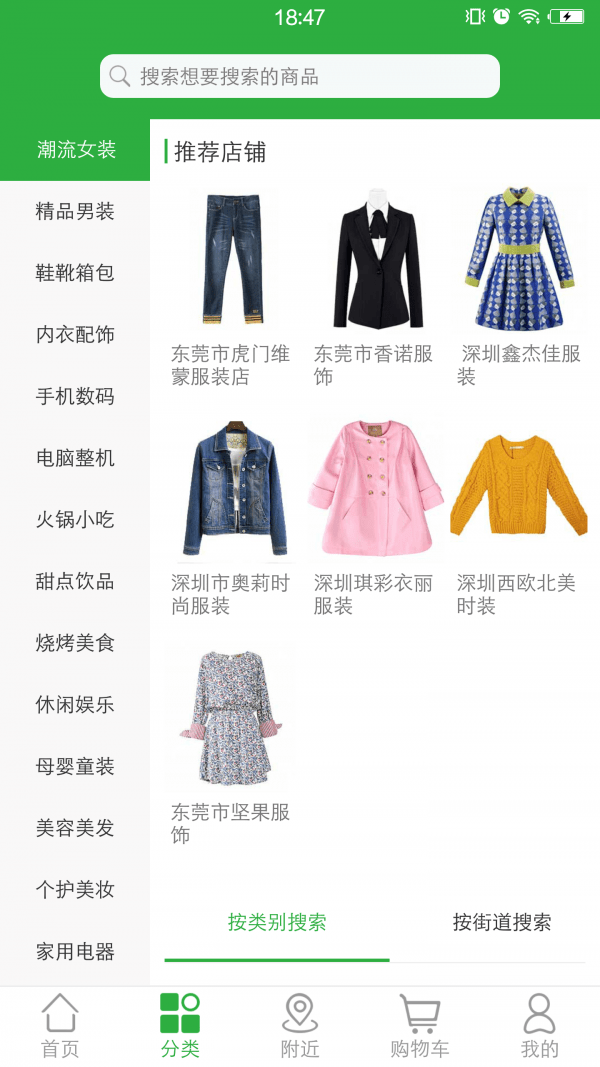Select the 母婴童装 category
The image size is (600, 1067).
click(x=75, y=767)
